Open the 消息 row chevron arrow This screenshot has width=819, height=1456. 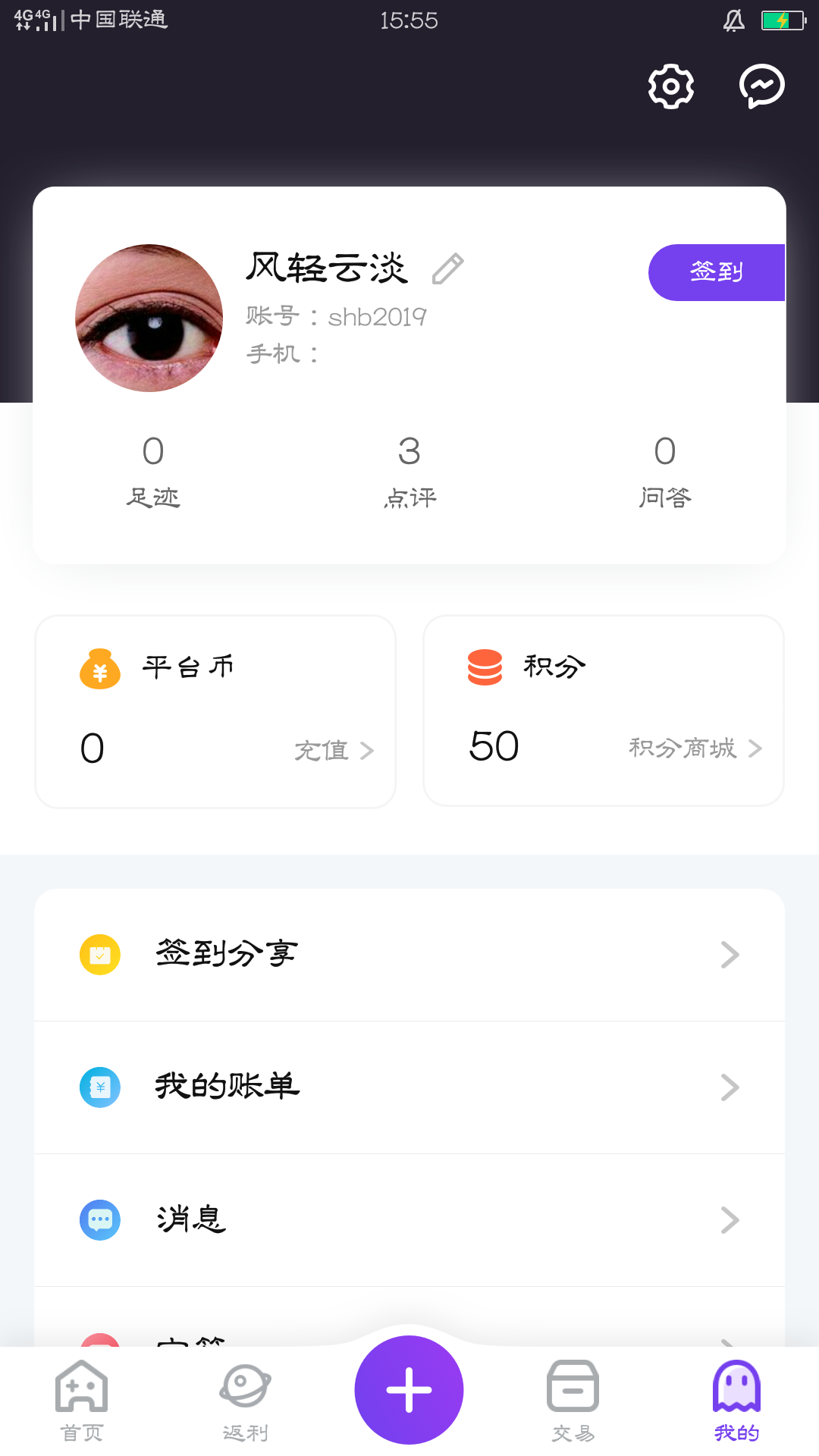[729, 1220]
